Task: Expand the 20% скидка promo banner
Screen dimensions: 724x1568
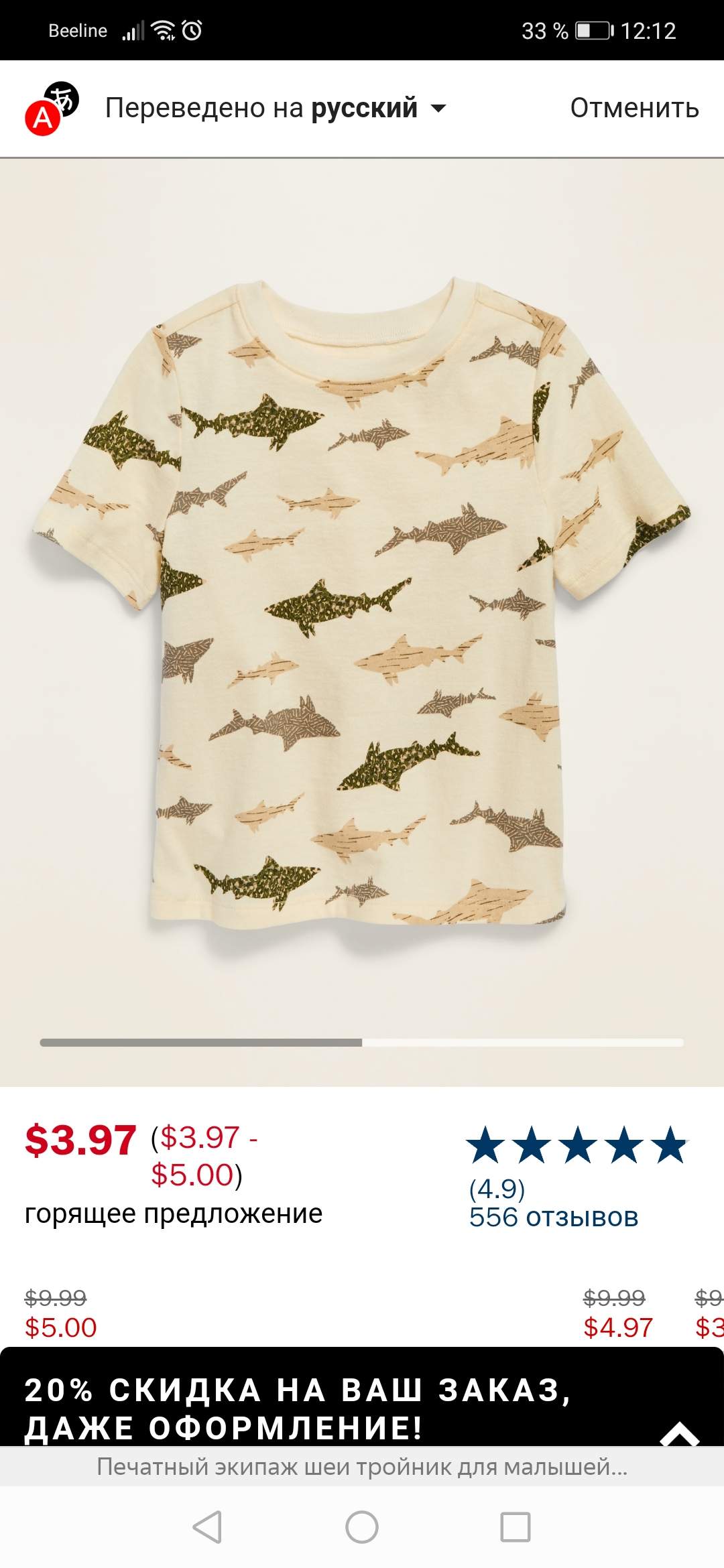Action: pyautogui.click(x=680, y=1434)
